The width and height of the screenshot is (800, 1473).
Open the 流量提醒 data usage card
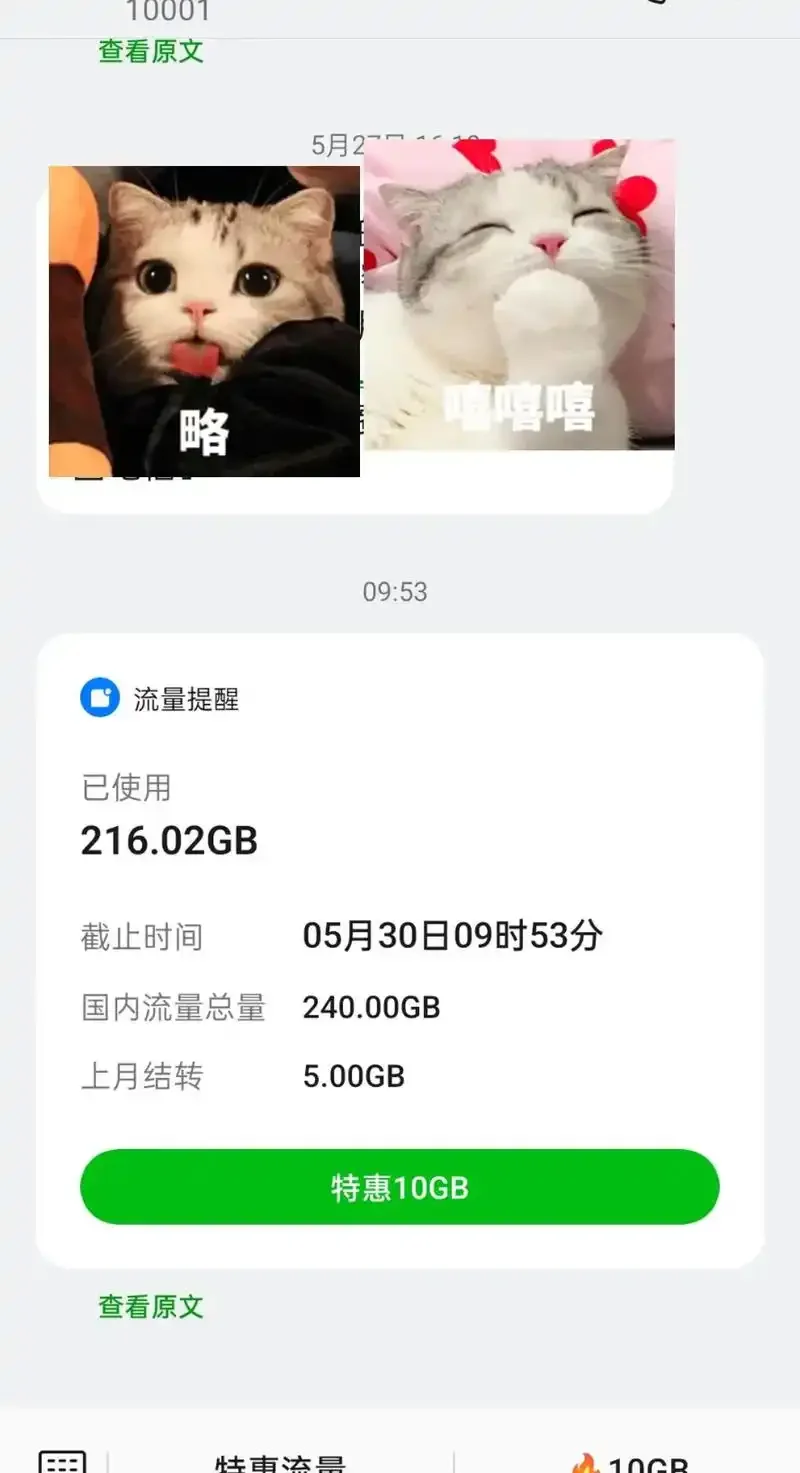click(399, 880)
